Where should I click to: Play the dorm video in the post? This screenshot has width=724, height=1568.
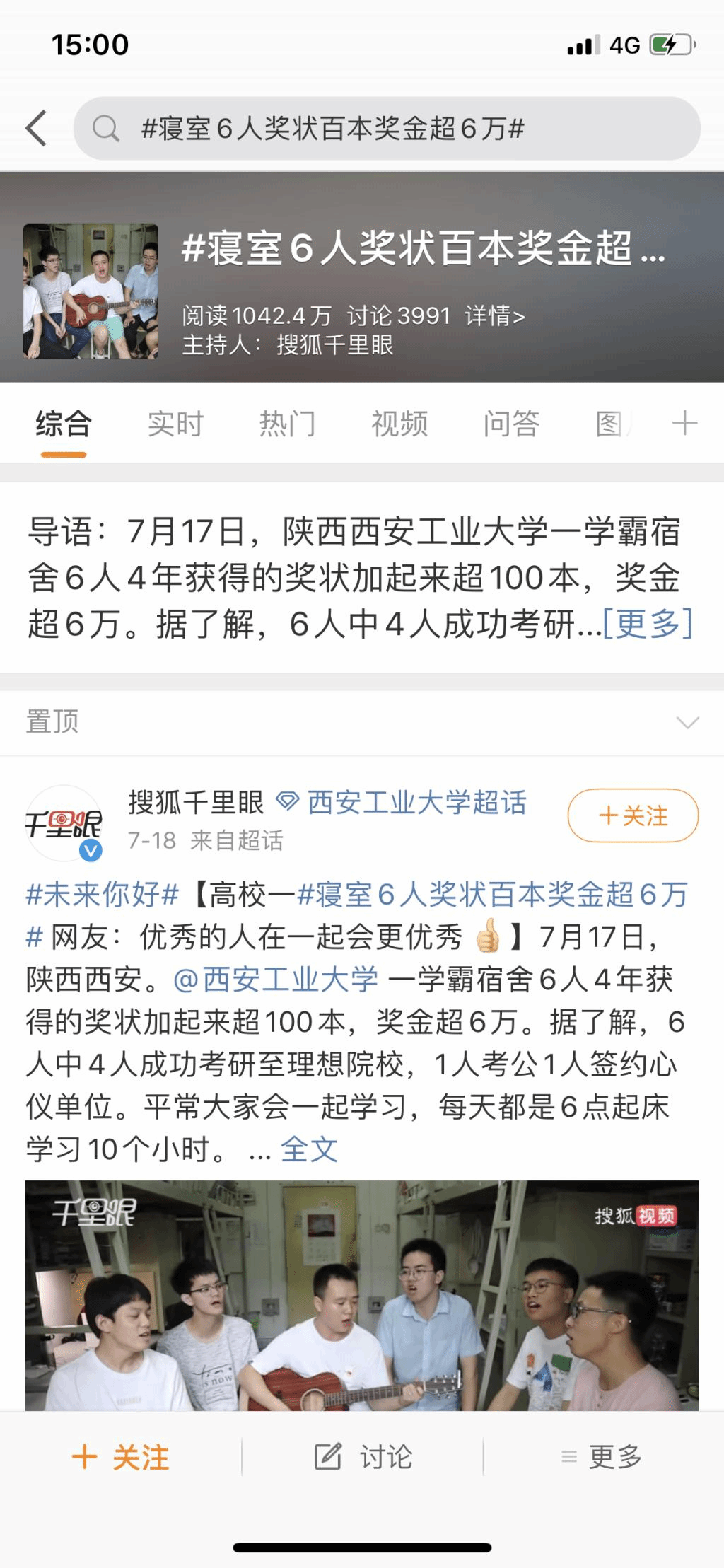[x=362, y=1294]
